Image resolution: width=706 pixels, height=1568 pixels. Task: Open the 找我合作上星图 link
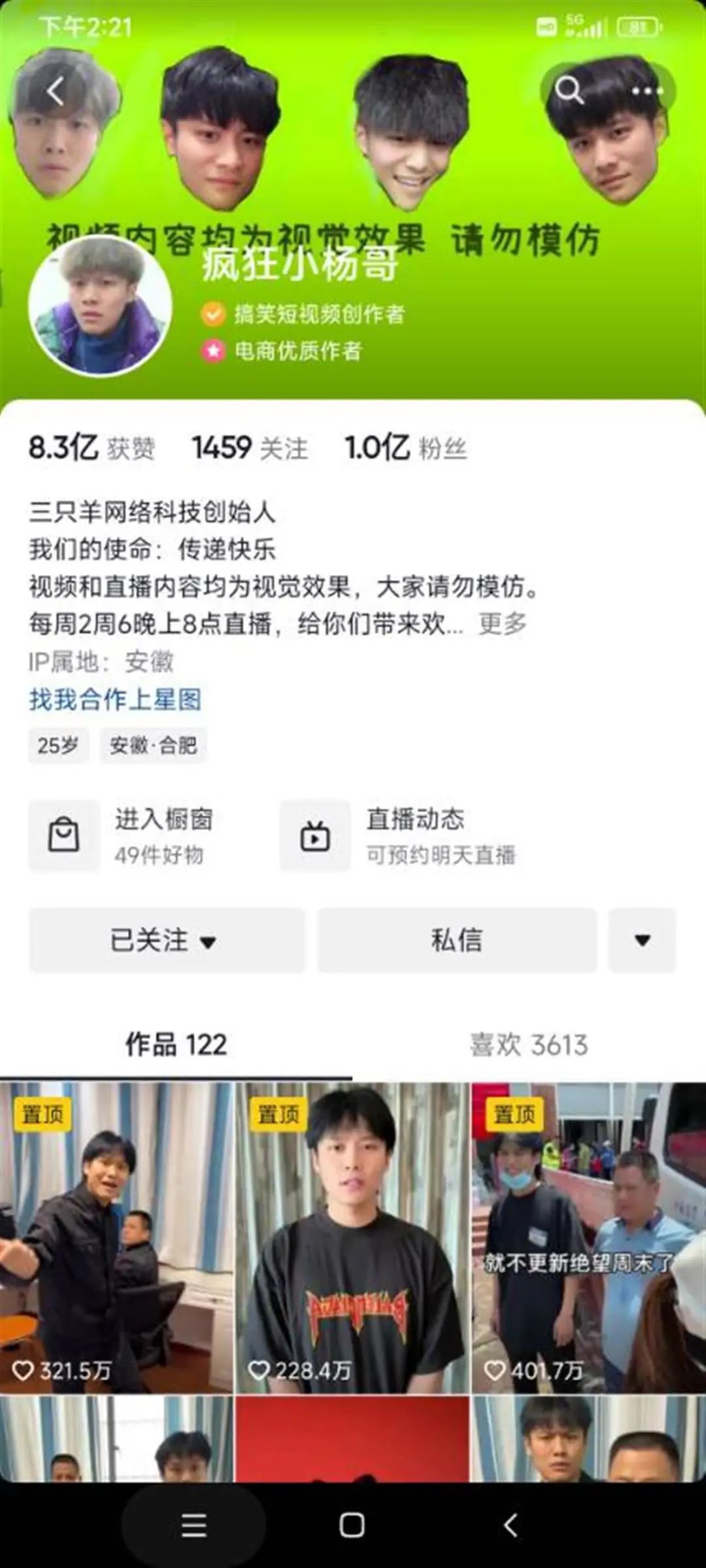point(115,700)
